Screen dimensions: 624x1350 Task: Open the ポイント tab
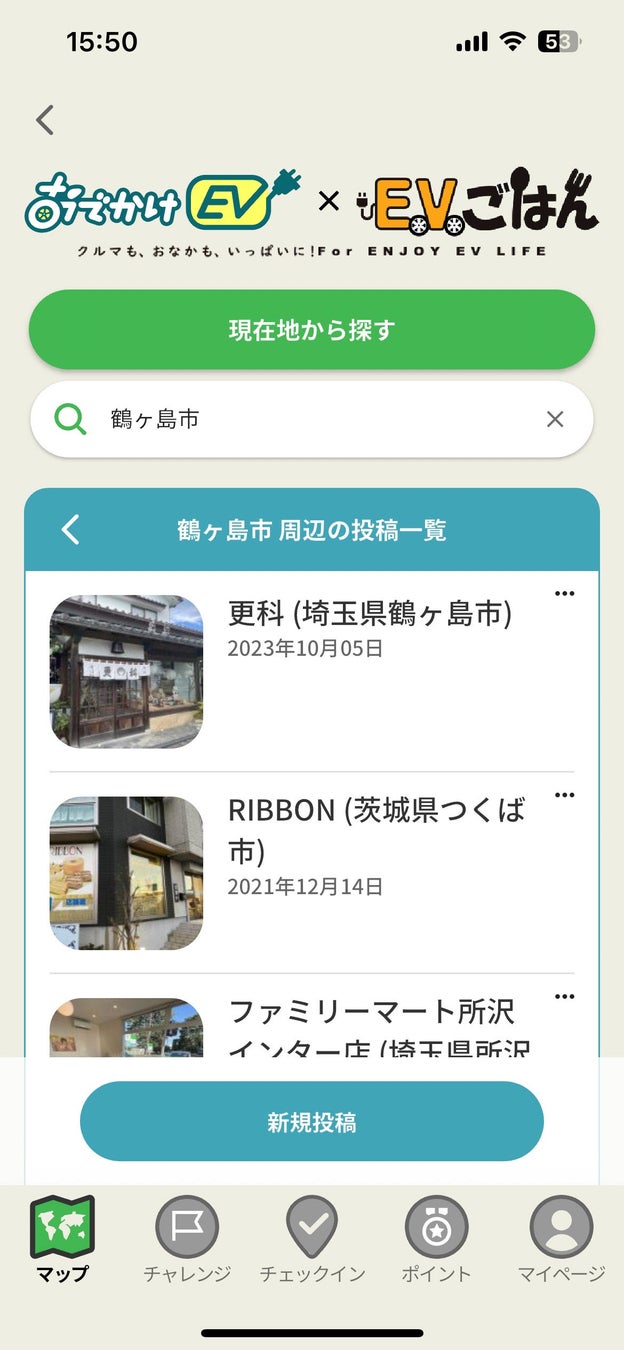pyautogui.click(x=436, y=1240)
